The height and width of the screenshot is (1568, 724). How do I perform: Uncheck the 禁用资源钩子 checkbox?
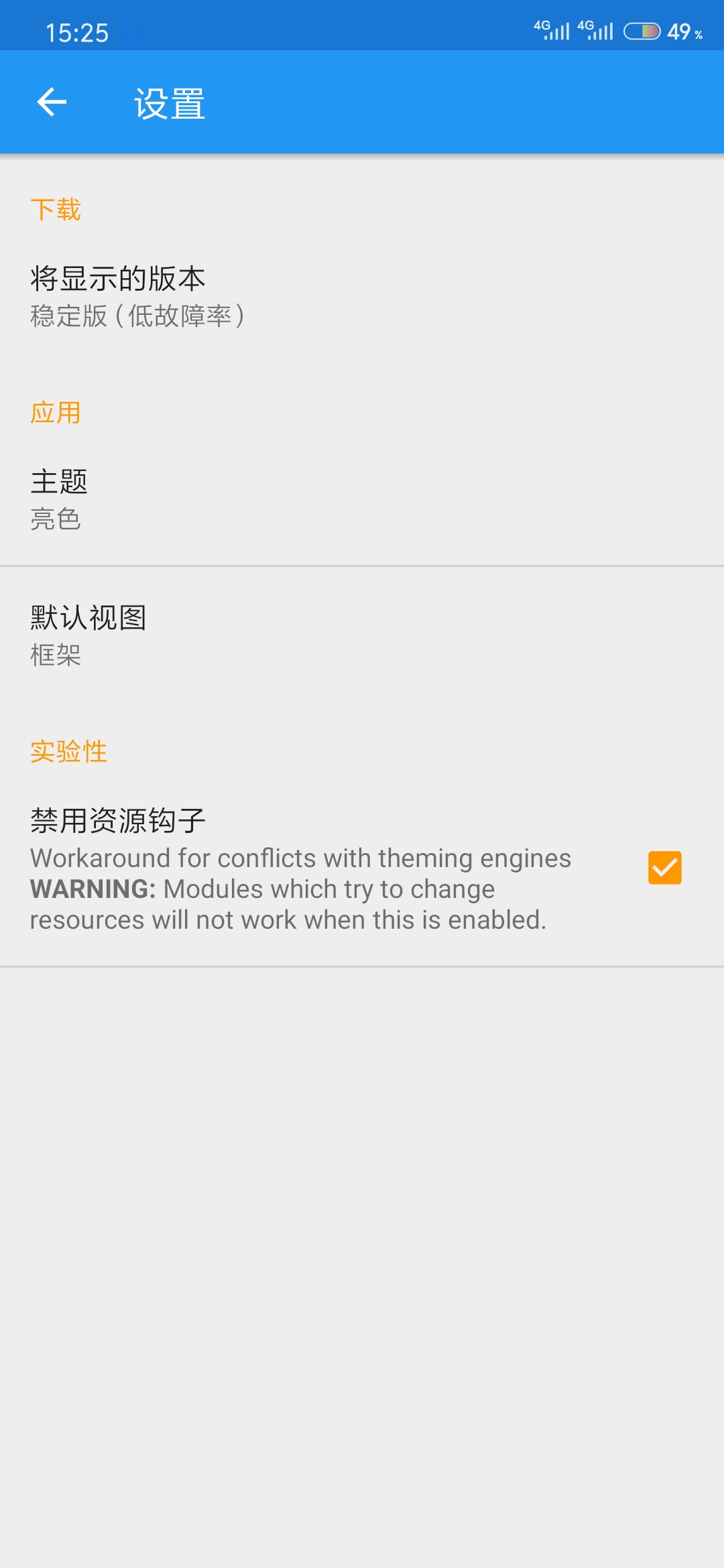(x=665, y=868)
